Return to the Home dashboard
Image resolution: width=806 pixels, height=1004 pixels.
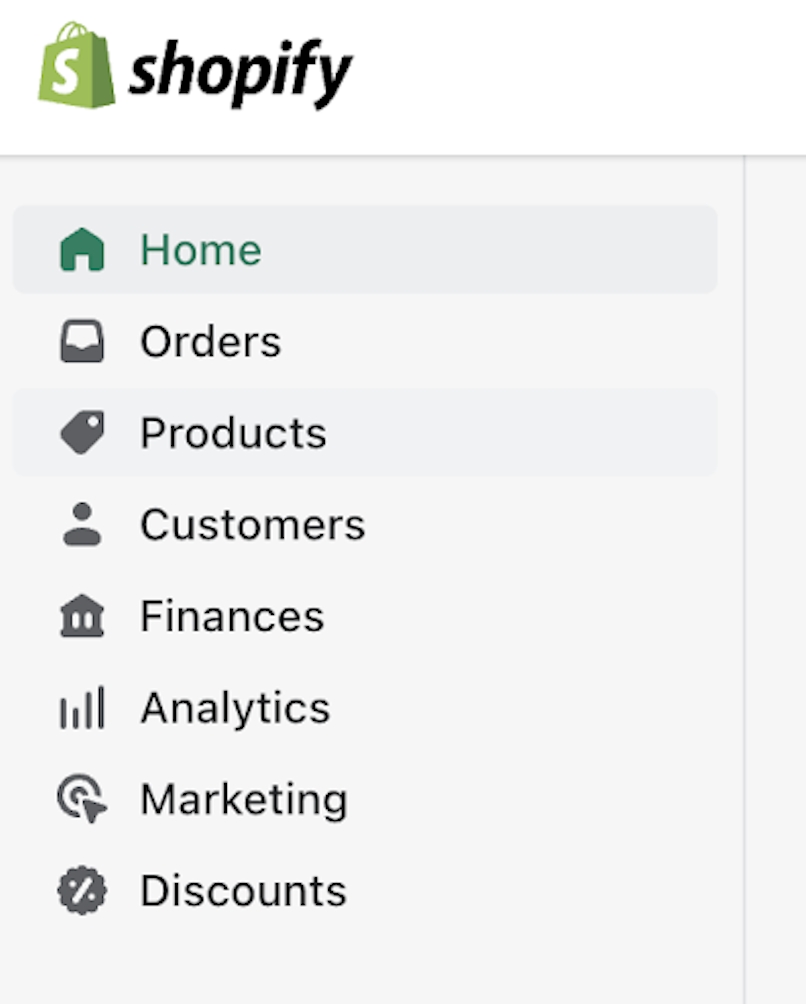[x=200, y=249]
